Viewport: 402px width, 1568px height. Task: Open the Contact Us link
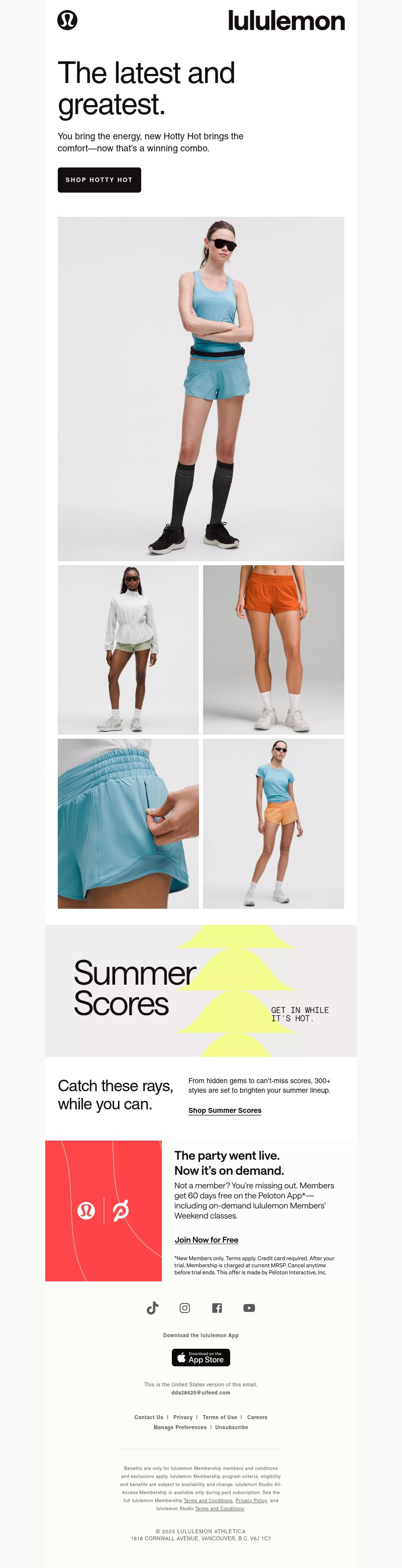148,1417
